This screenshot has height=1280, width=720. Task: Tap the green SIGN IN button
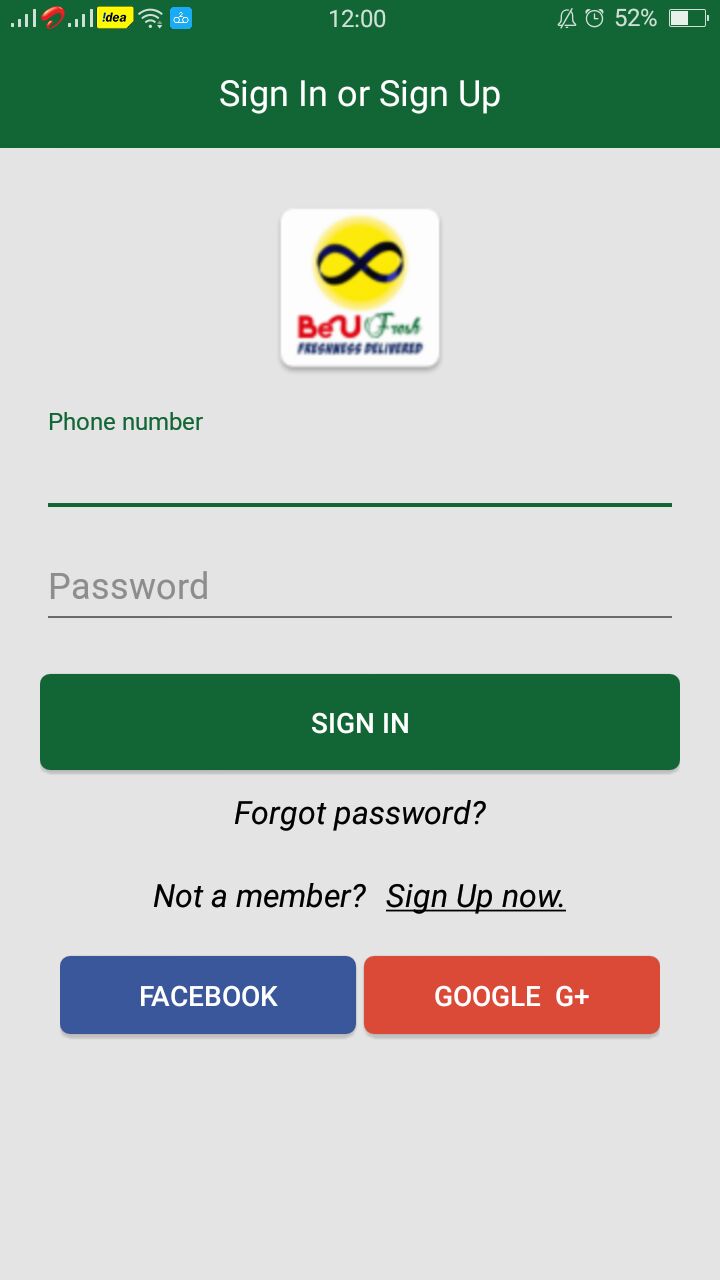tap(360, 722)
